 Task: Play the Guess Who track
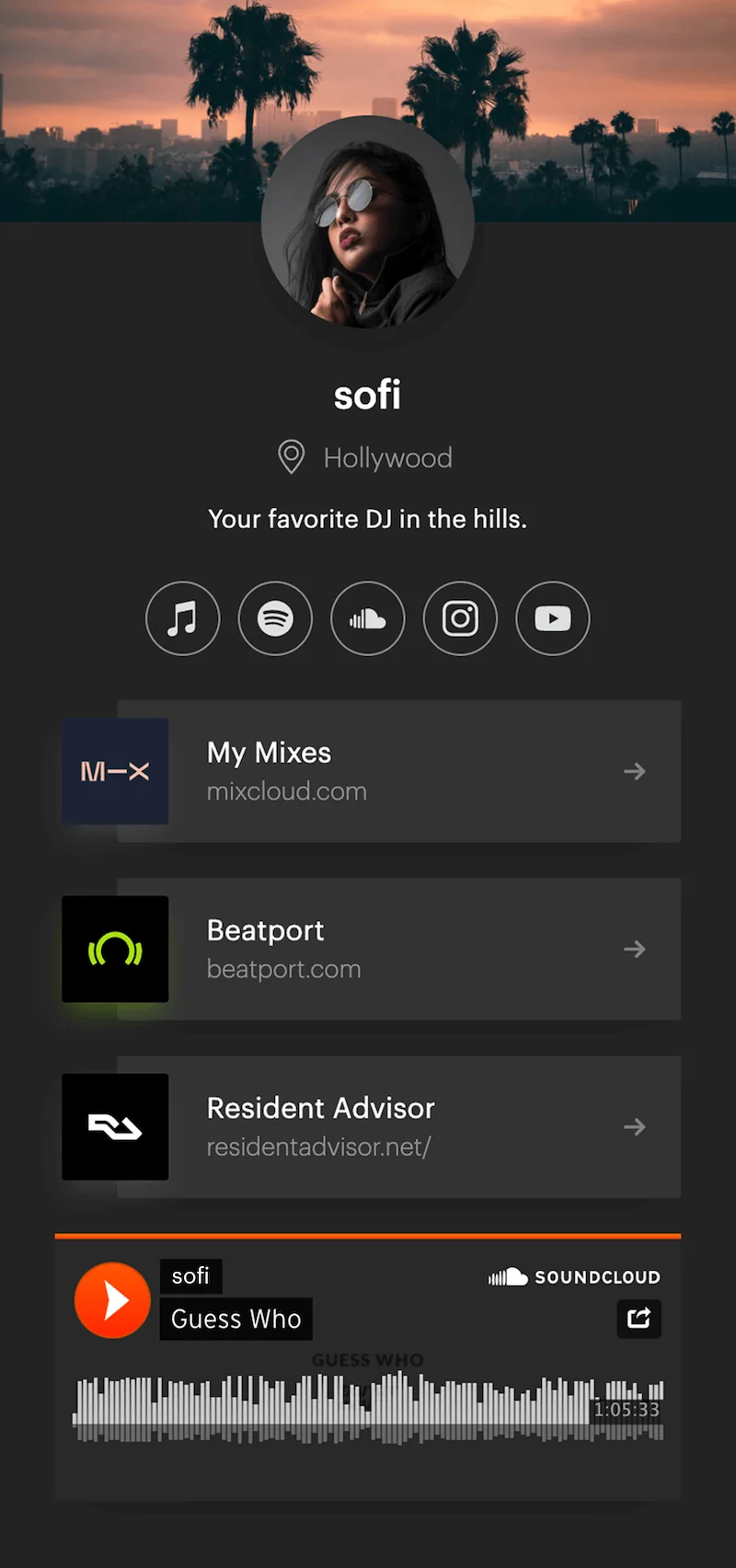pos(112,1299)
